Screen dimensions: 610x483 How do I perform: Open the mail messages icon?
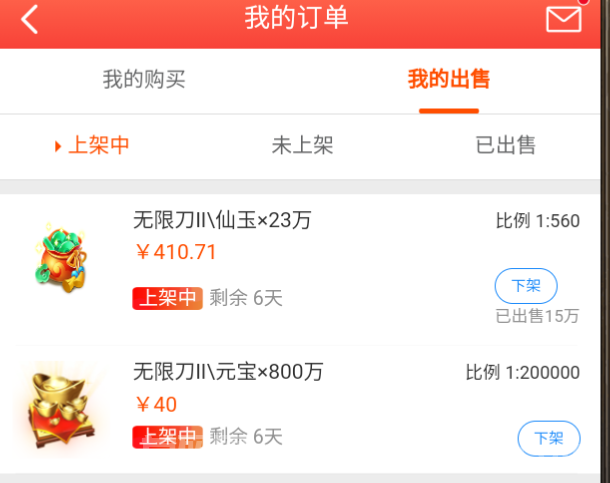[564, 19]
